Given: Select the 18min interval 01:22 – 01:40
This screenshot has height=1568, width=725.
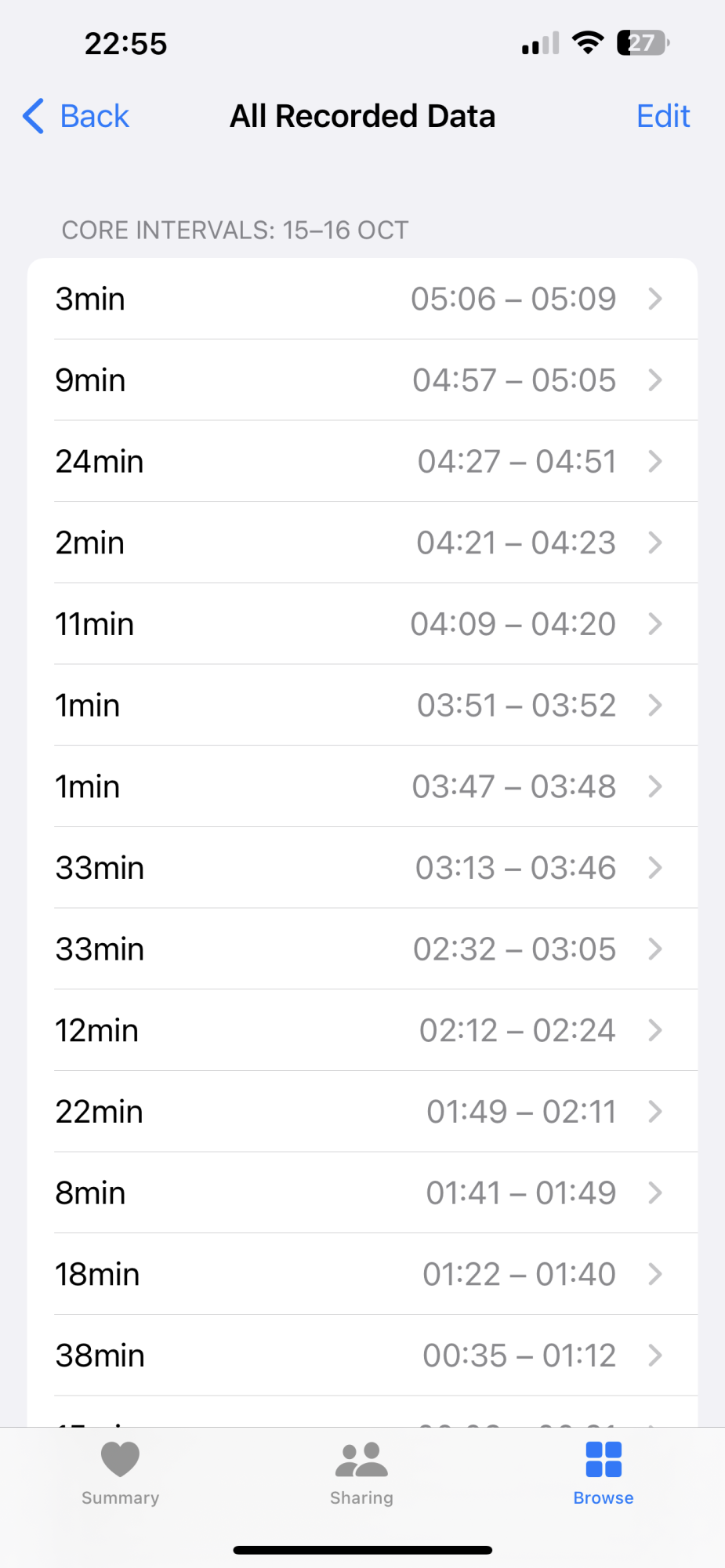Looking at the screenshot, I should click(362, 1274).
